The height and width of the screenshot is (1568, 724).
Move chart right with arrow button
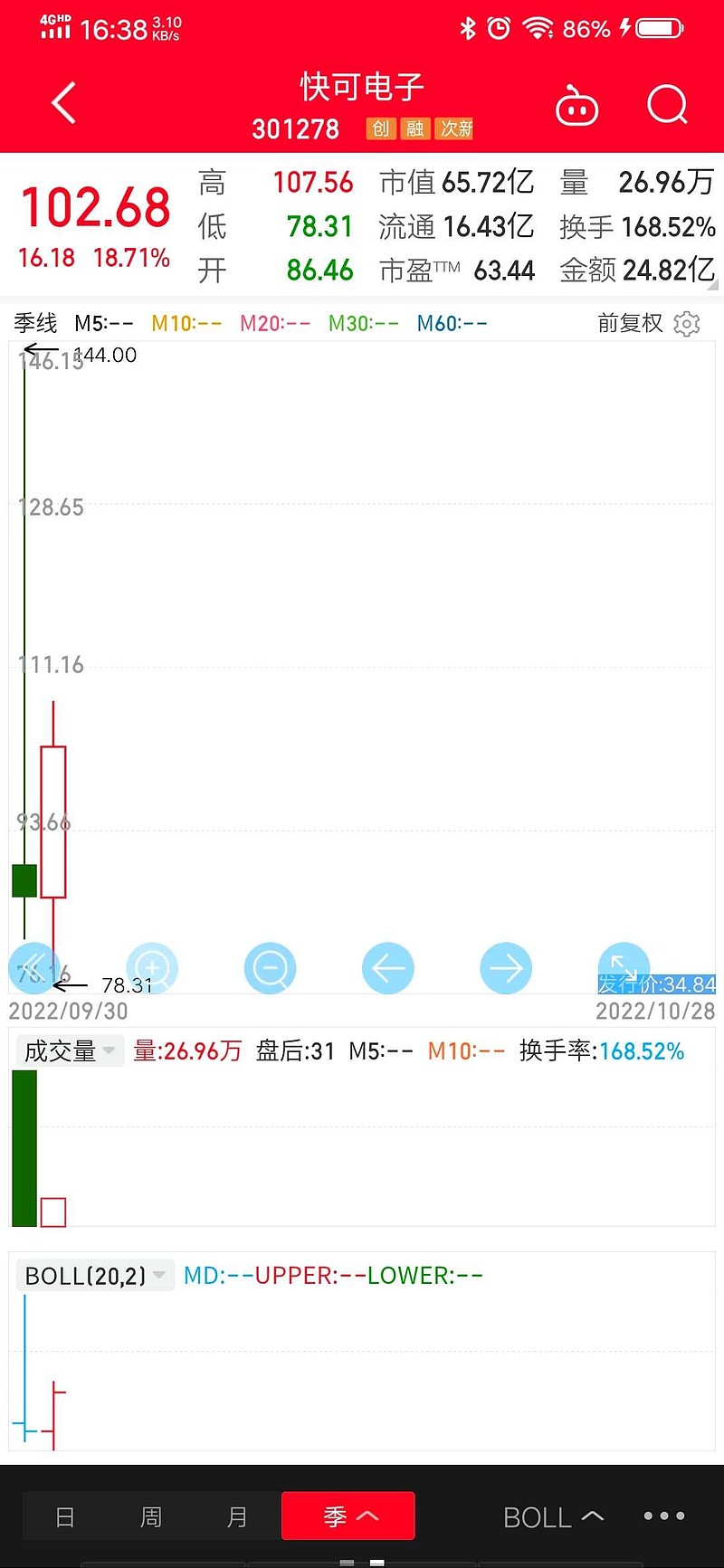tap(506, 968)
